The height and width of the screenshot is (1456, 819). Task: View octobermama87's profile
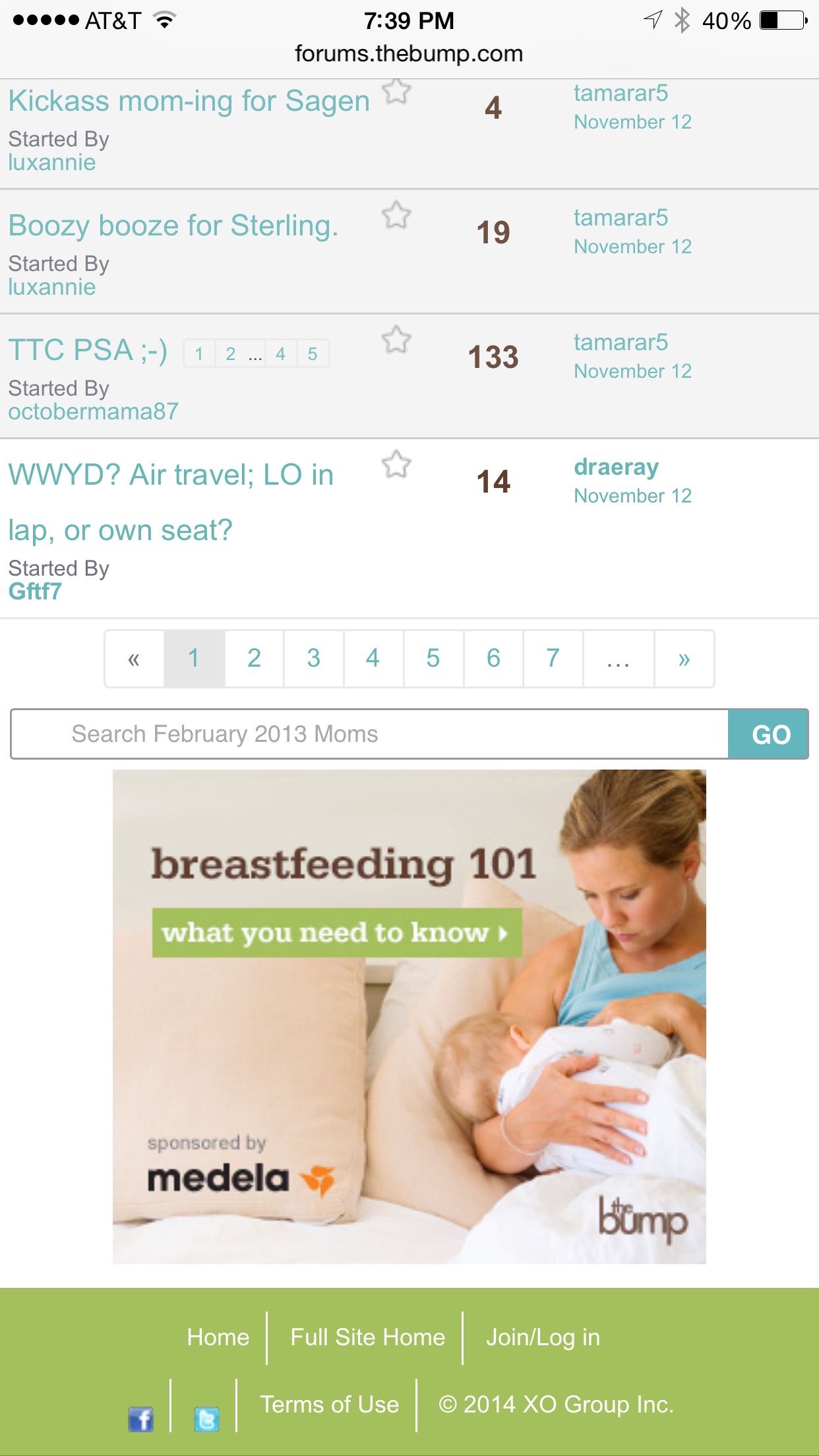click(93, 412)
